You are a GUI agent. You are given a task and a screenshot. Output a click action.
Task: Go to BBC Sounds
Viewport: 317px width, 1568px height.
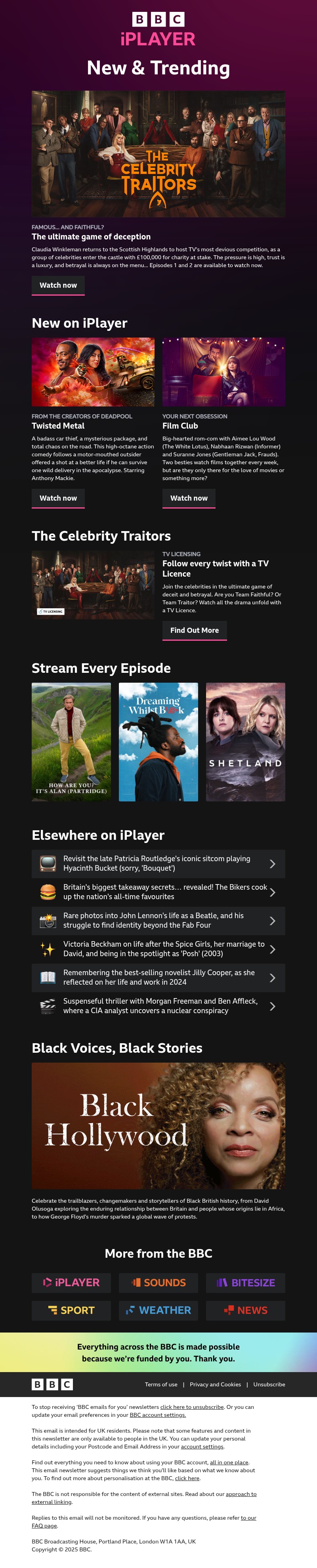pos(158,1283)
